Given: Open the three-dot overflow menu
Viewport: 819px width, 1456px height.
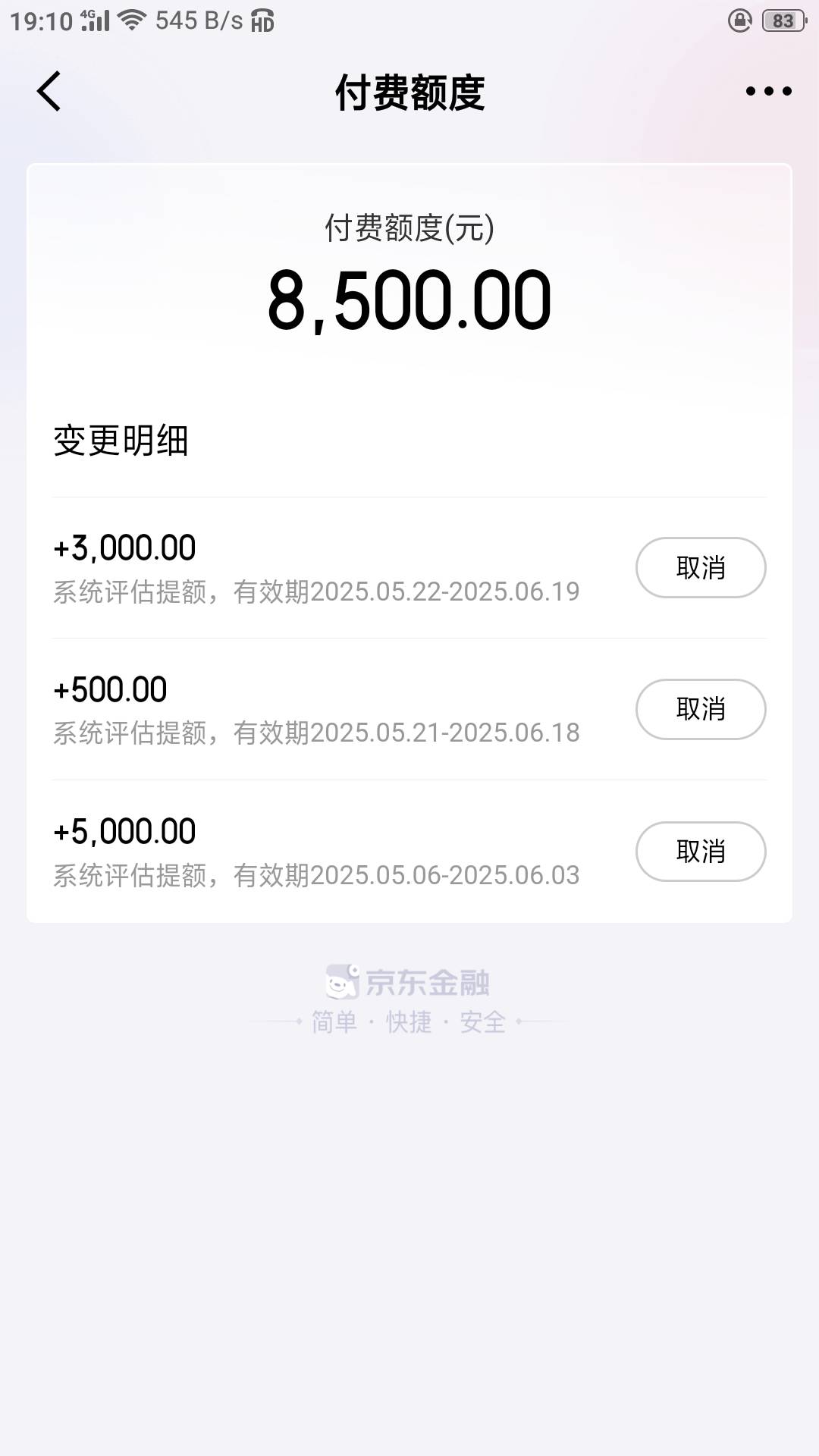Looking at the screenshot, I should pos(768,91).
